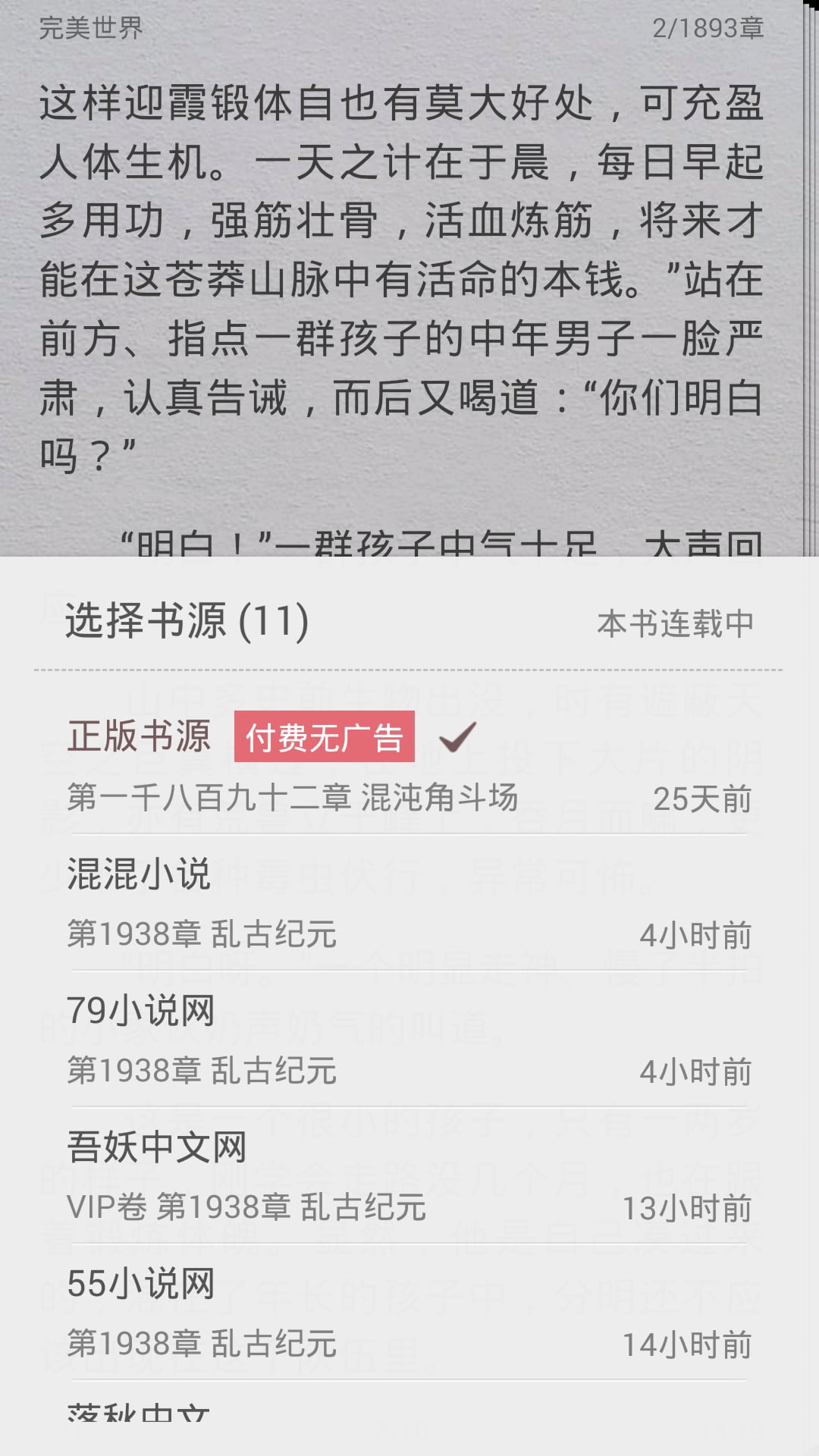This screenshot has width=819, height=1456.
Task: Click the 付费无广告 red badge
Action: (326, 737)
